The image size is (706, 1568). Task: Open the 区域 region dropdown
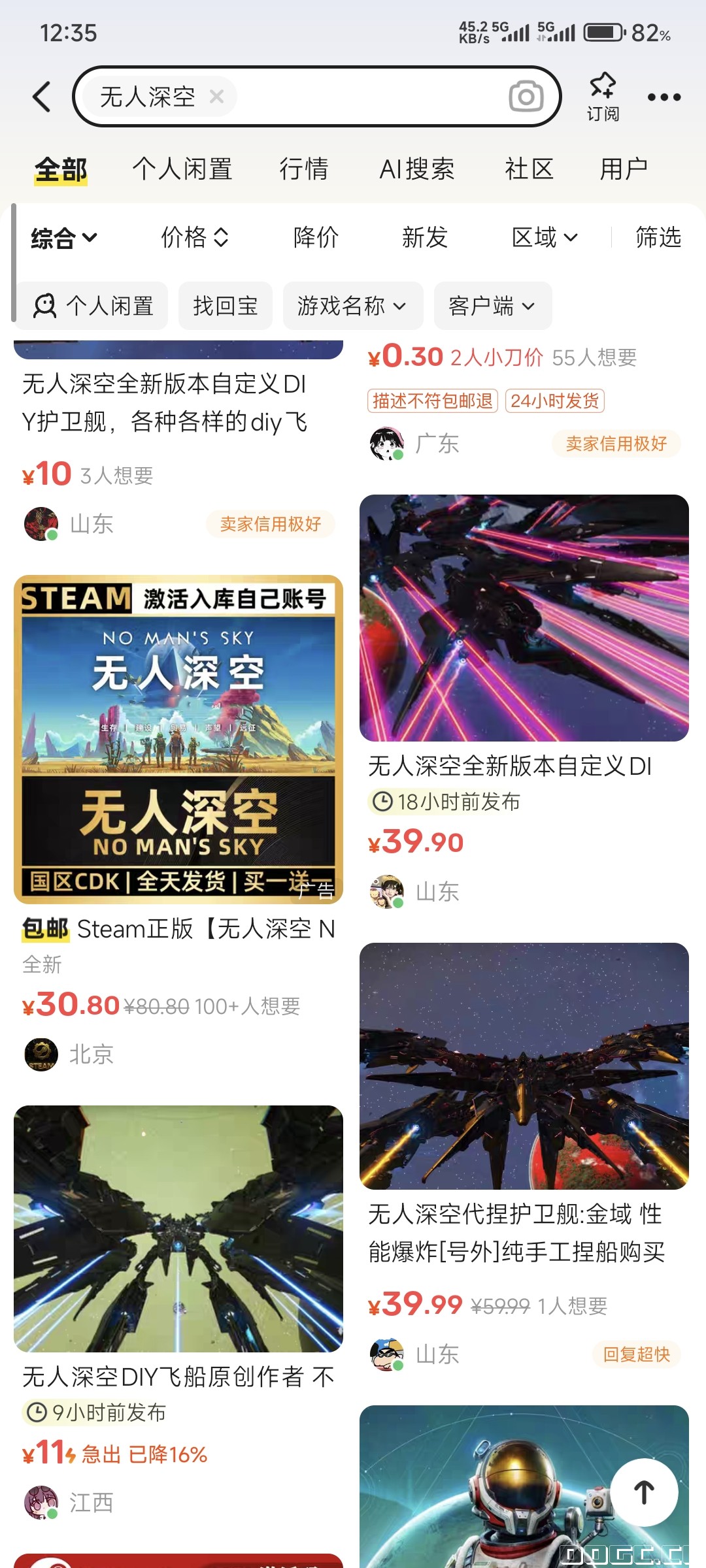[x=543, y=238]
